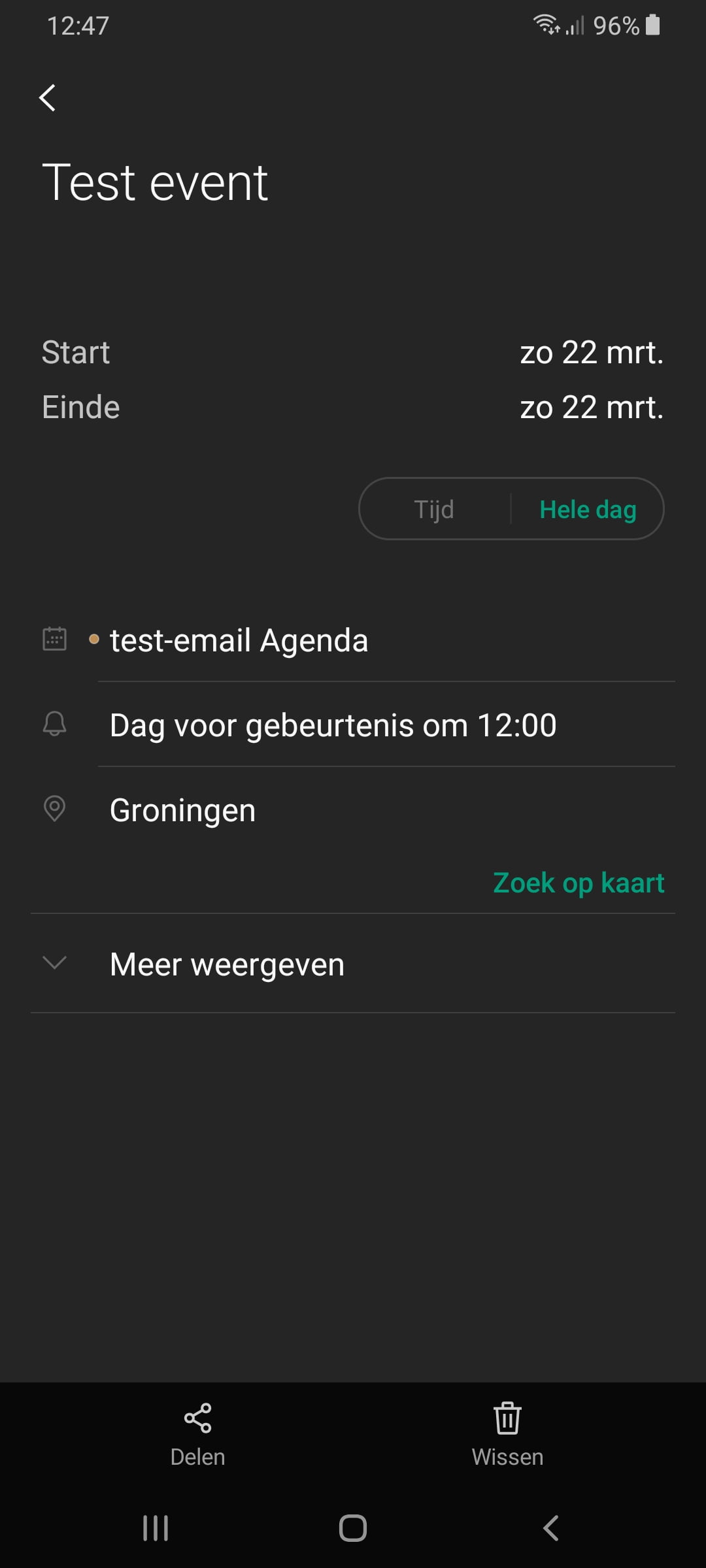Open the Start date zo 22 mrt.
The width and height of the screenshot is (706, 1568).
592,353
